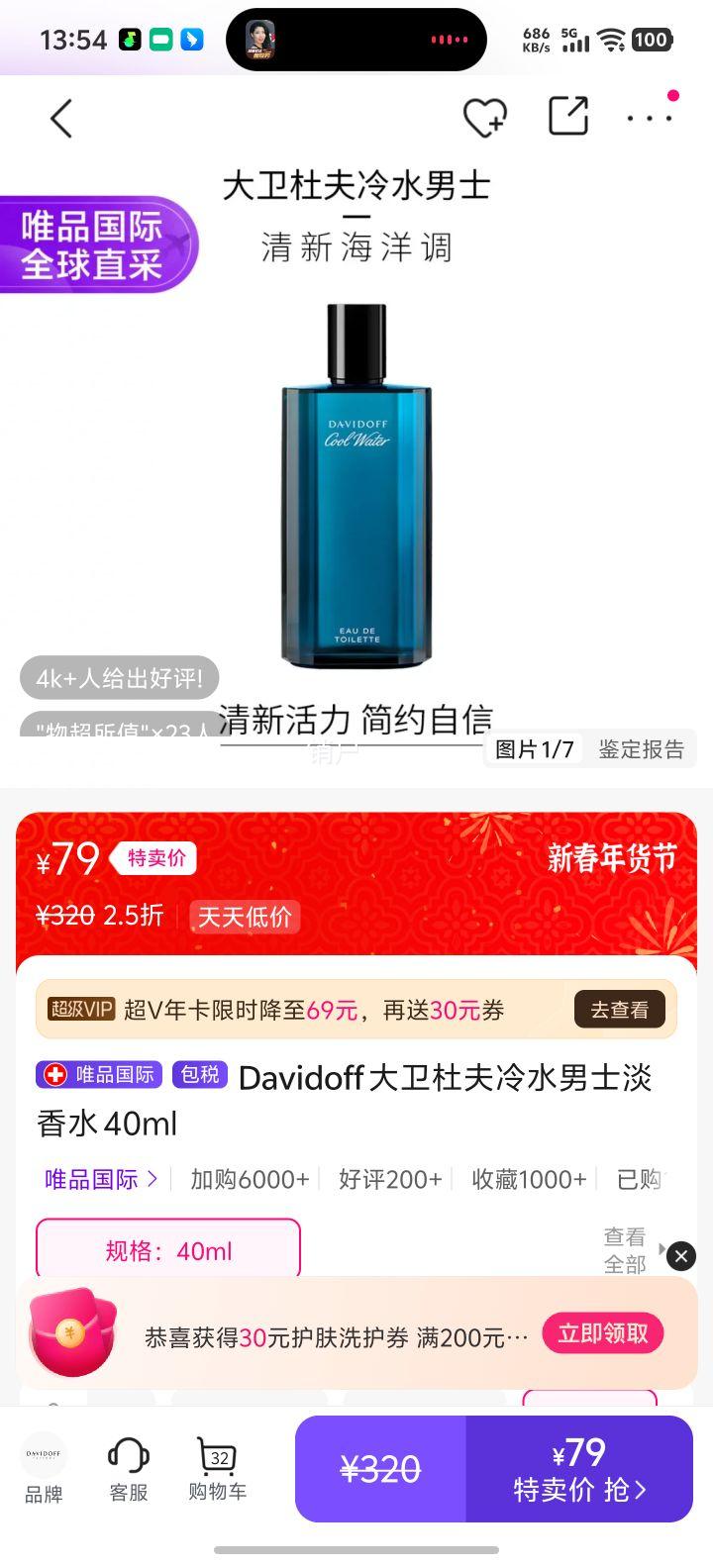Expand 查看全部 to see all reviews
The width and height of the screenshot is (713, 1568).
624,1249
